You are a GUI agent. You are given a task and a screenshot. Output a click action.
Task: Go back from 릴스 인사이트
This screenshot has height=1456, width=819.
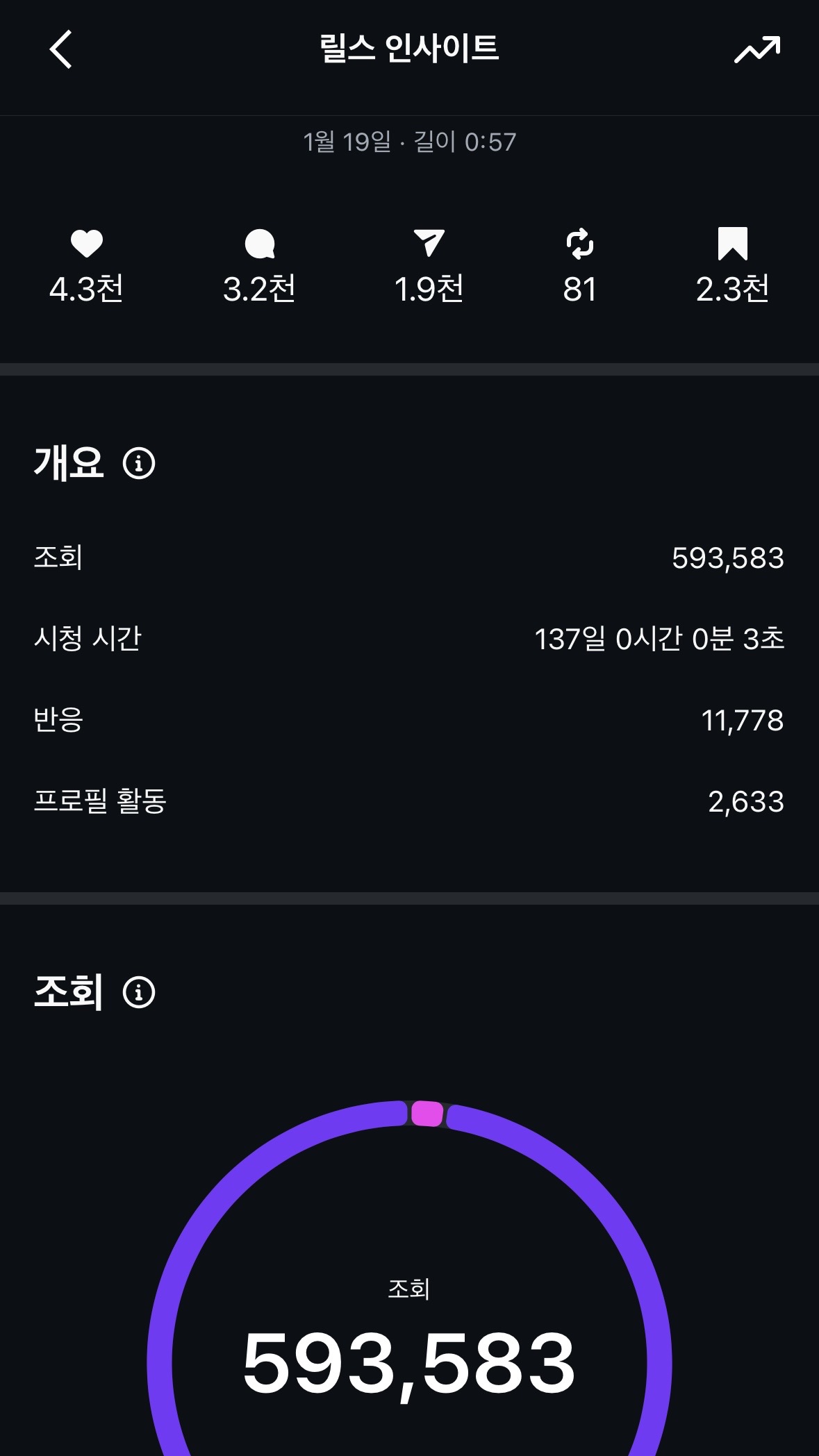61,49
